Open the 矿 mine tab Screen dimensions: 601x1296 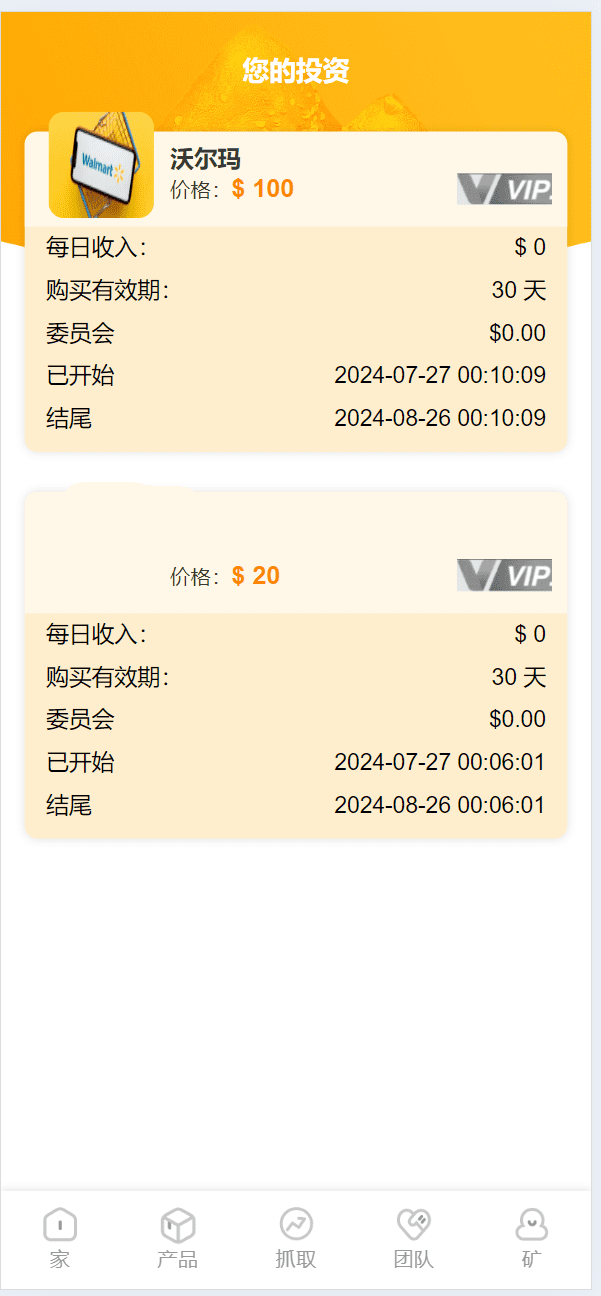pyautogui.click(x=531, y=1238)
